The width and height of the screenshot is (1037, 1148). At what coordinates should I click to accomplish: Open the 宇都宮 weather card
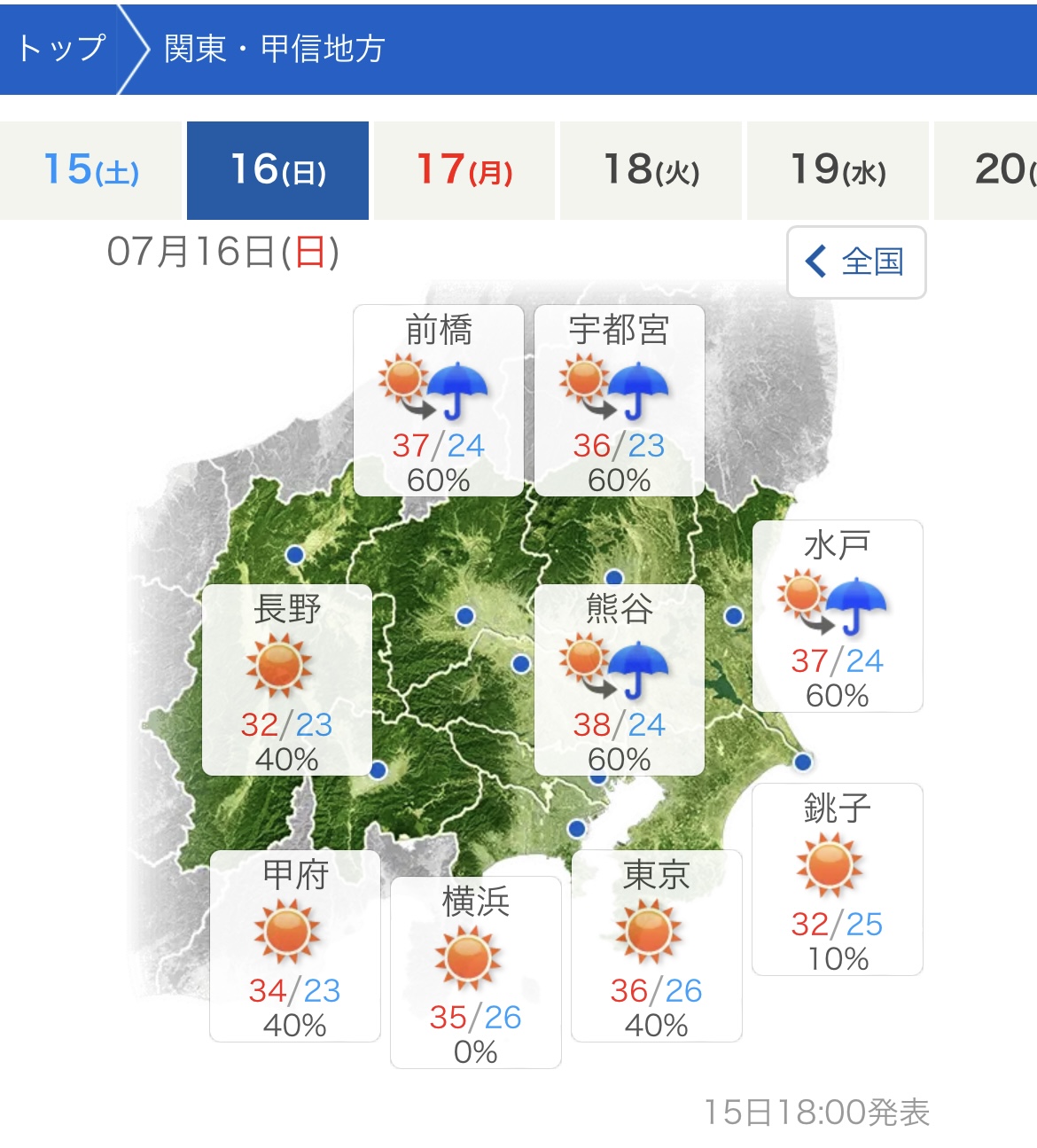coord(619,401)
